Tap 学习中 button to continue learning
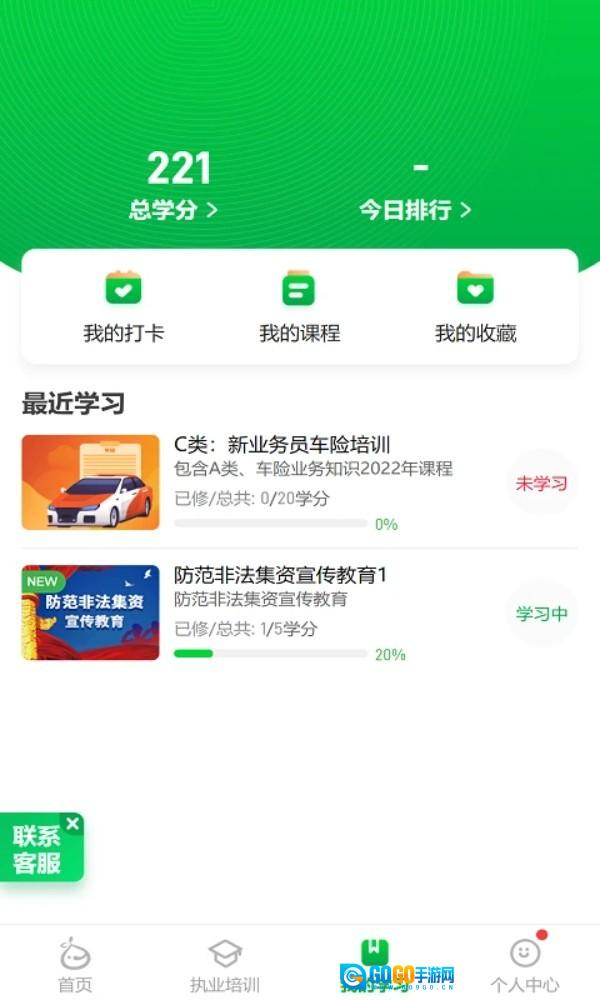The image size is (600, 1000). 541,614
